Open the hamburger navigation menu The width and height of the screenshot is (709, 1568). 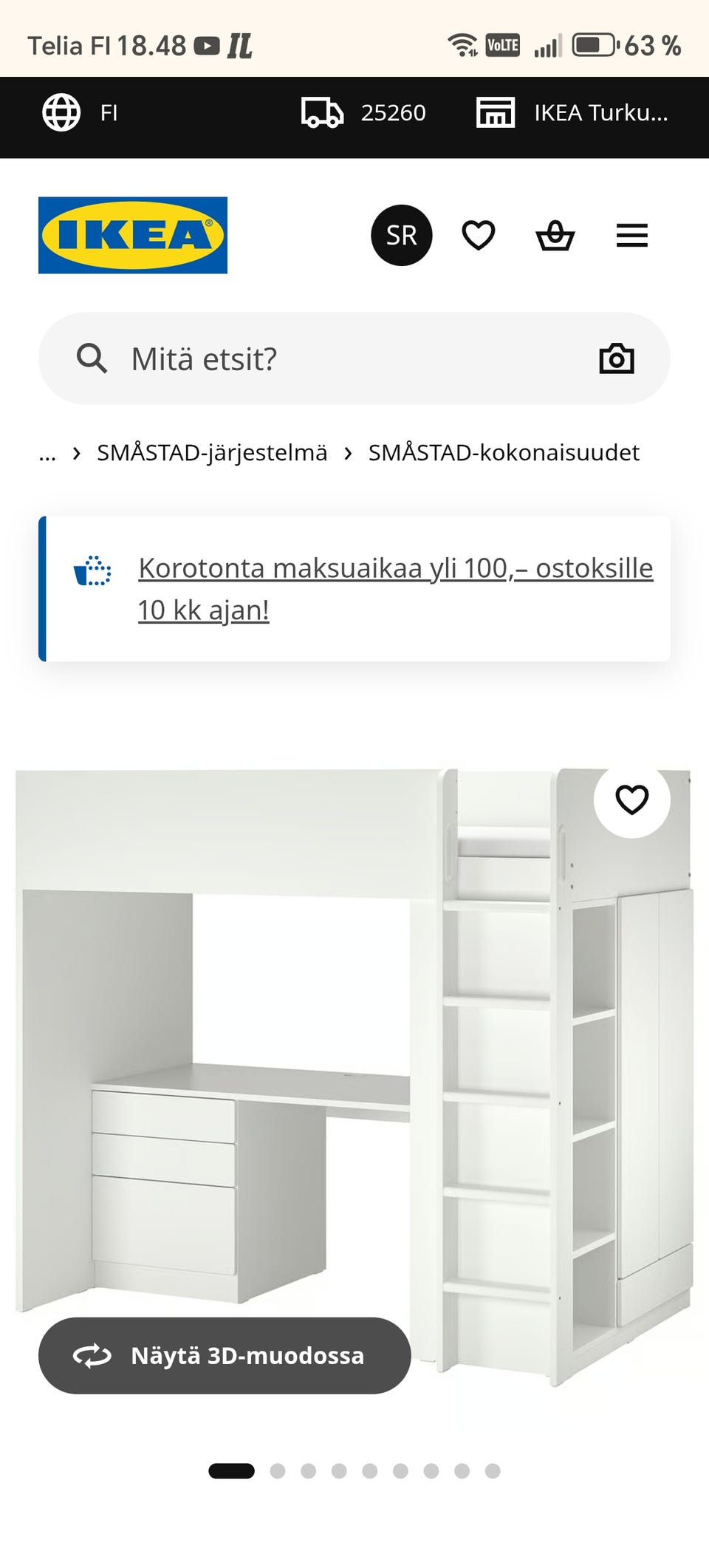631,235
